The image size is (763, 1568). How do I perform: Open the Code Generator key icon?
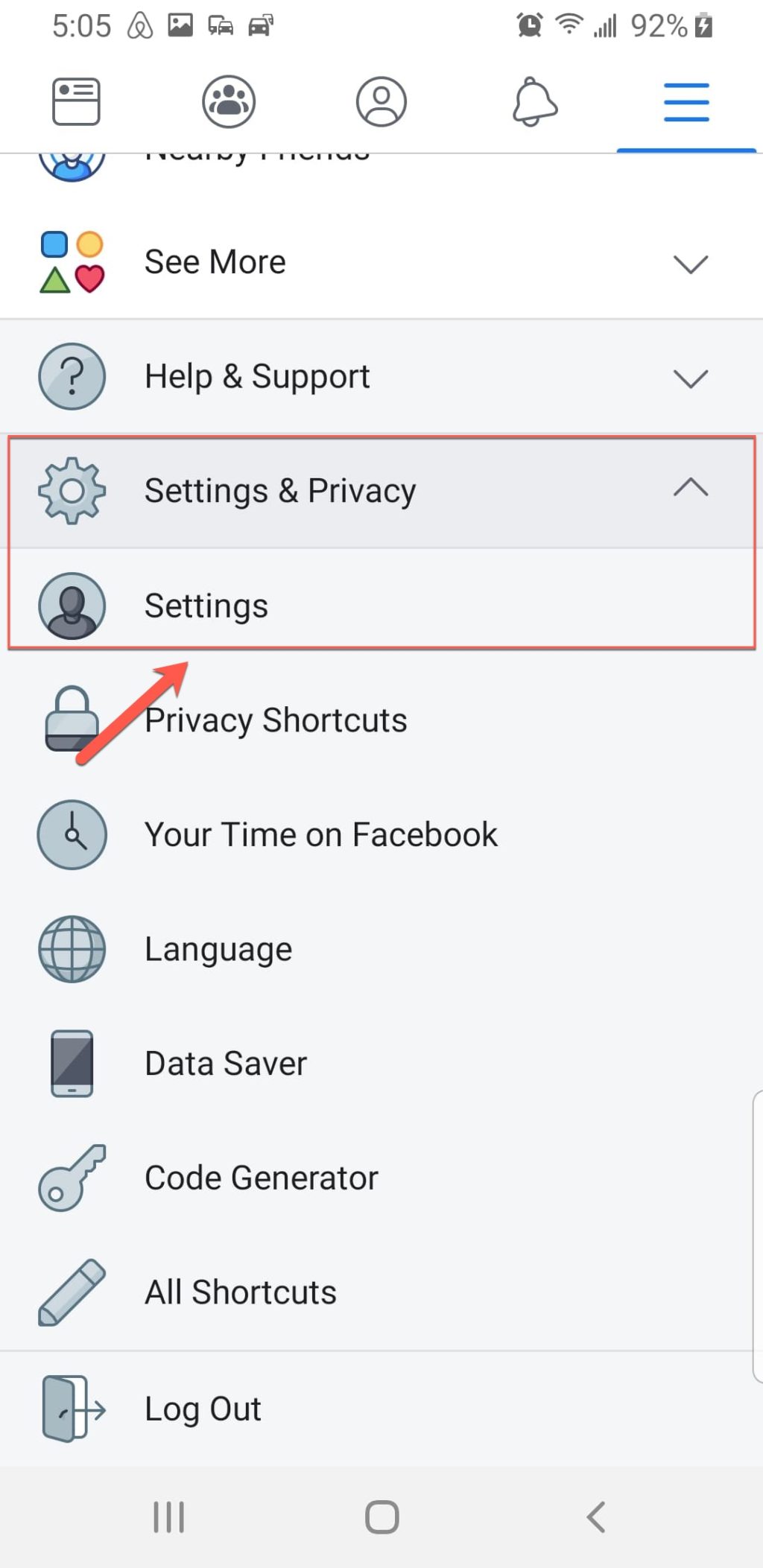[x=72, y=1178]
